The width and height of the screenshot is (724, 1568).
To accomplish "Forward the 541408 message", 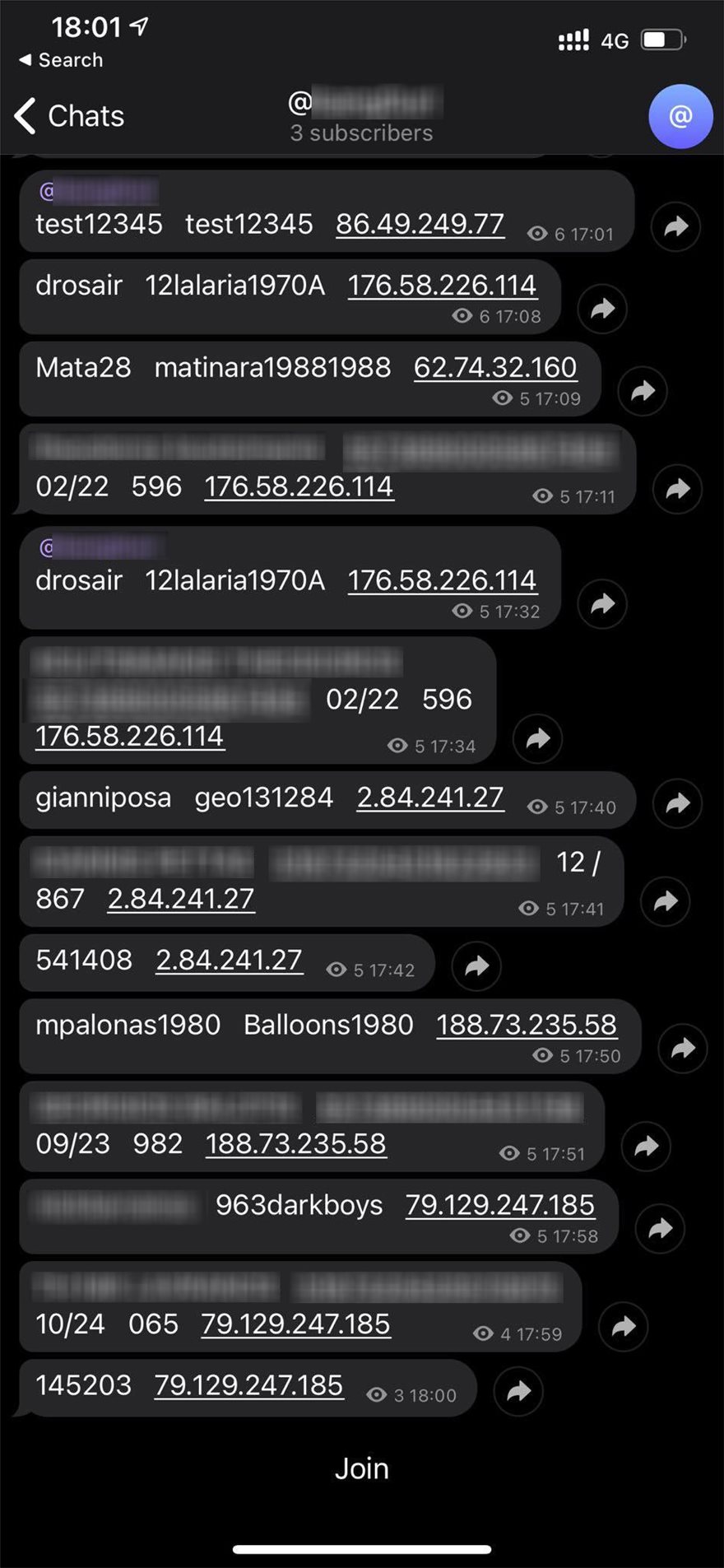I will click(x=476, y=965).
